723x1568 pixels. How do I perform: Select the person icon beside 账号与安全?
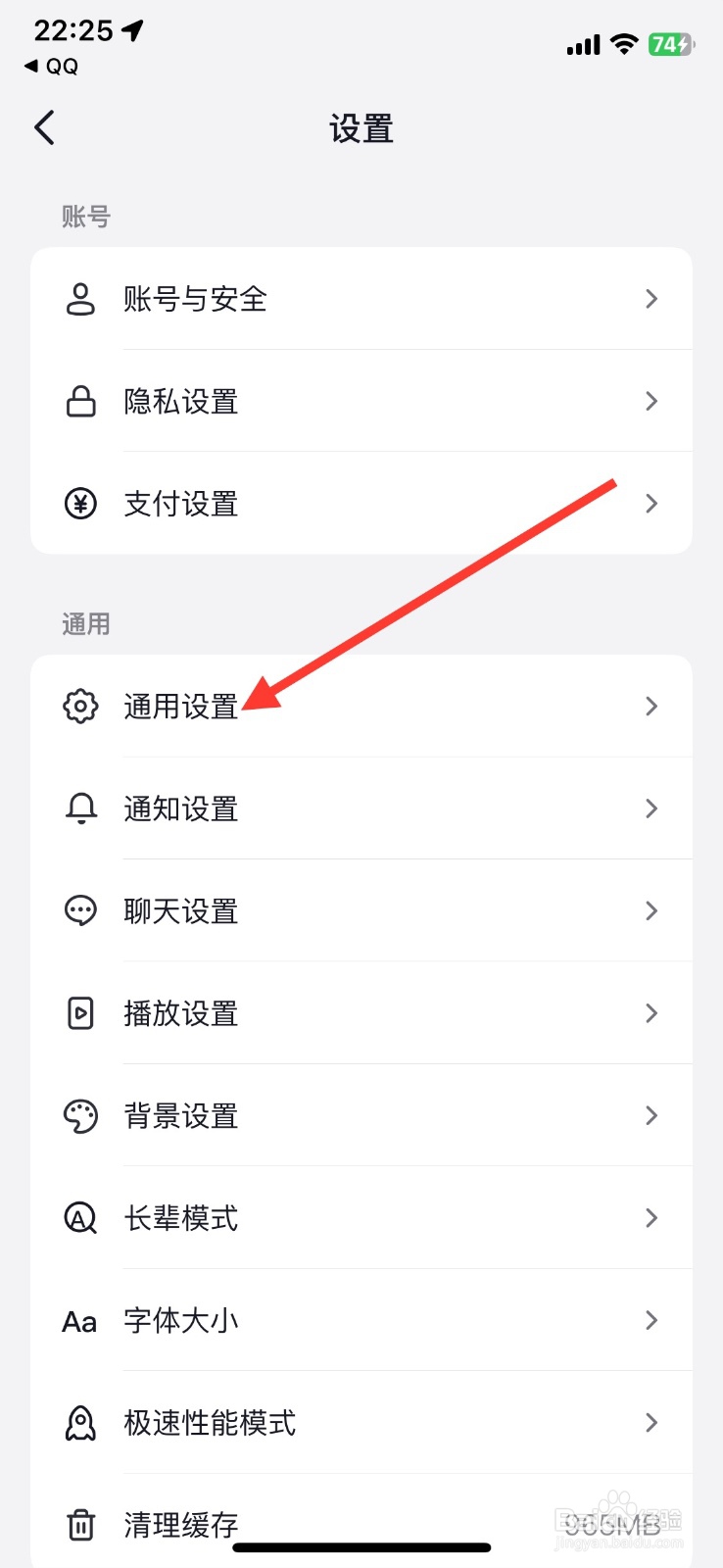coord(80,299)
